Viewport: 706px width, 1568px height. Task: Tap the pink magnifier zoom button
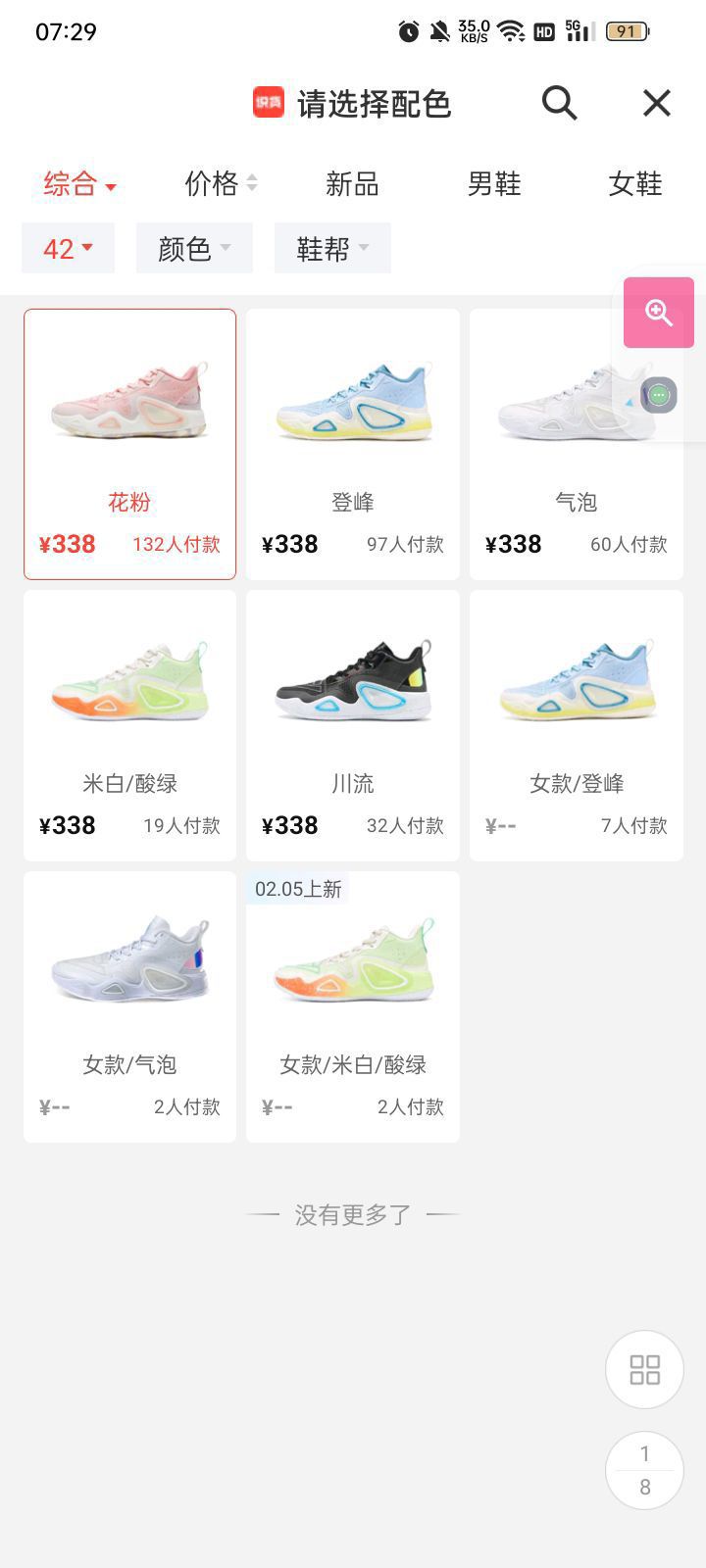coord(658,313)
